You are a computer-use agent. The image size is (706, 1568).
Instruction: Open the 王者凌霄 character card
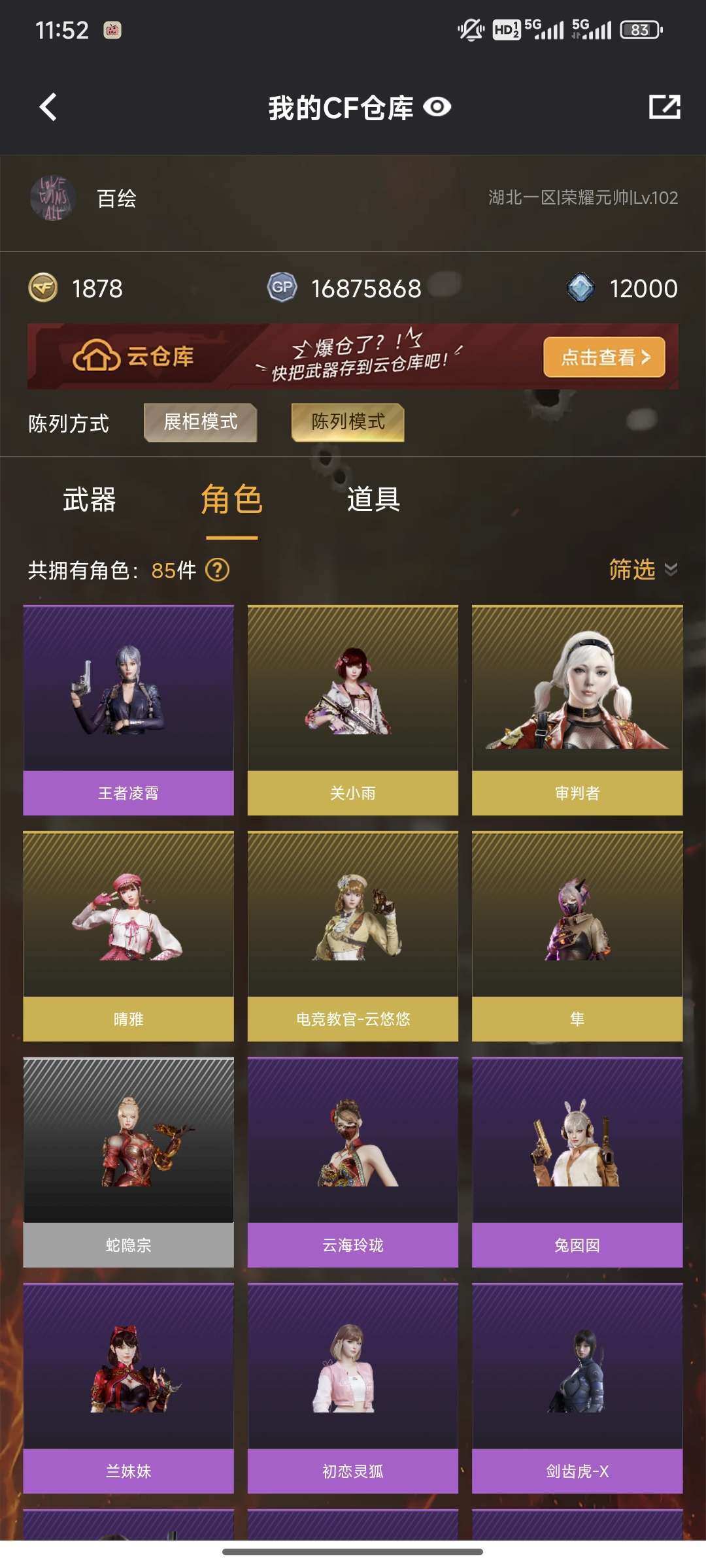(128, 710)
